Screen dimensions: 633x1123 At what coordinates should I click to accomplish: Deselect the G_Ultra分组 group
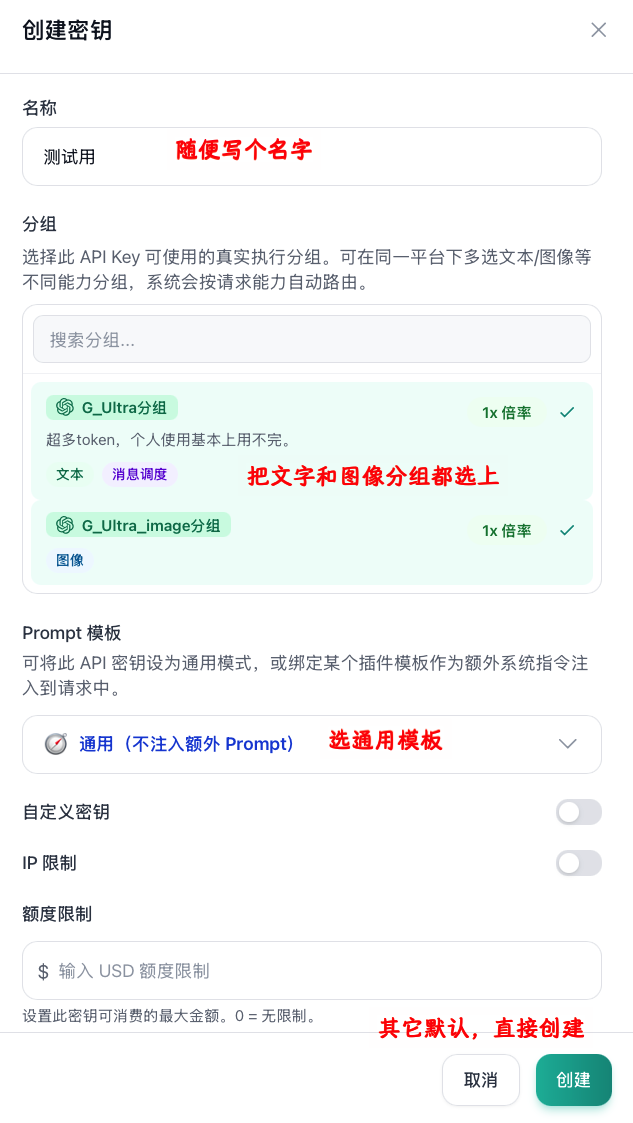pos(311,440)
